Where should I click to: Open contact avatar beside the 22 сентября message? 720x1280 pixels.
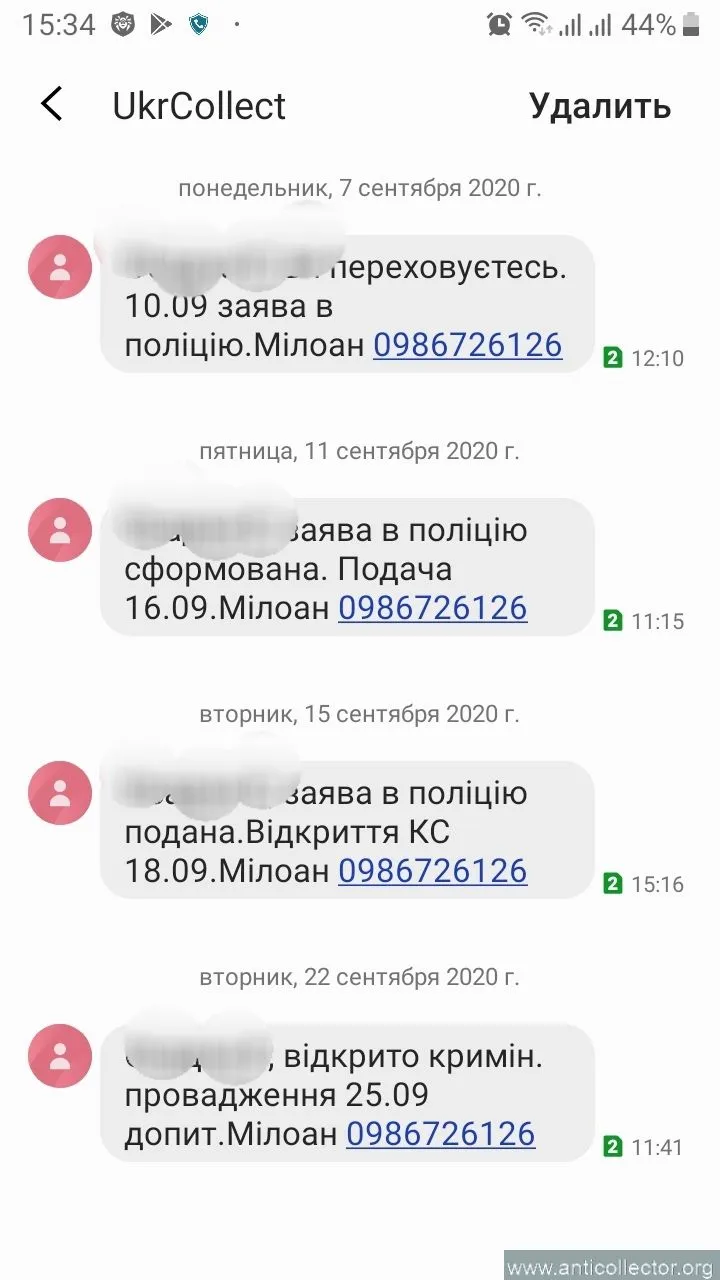pyautogui.click(x=60, y=1056)
